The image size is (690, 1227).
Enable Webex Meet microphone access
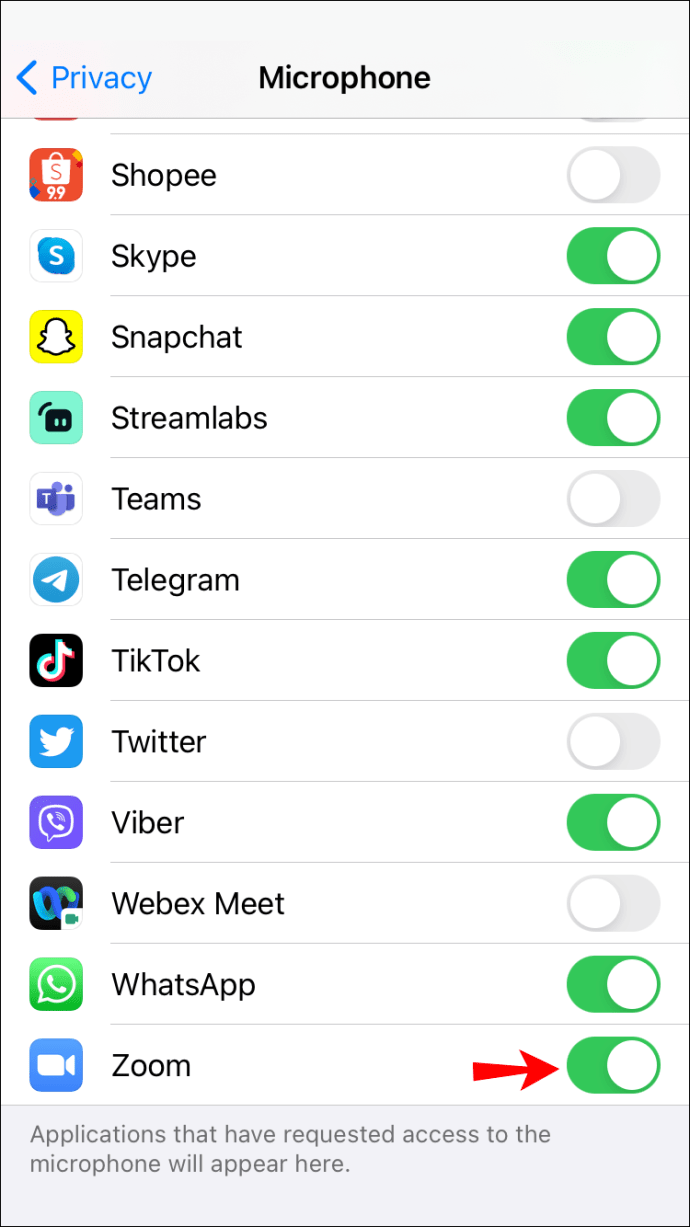coord(614,904)
